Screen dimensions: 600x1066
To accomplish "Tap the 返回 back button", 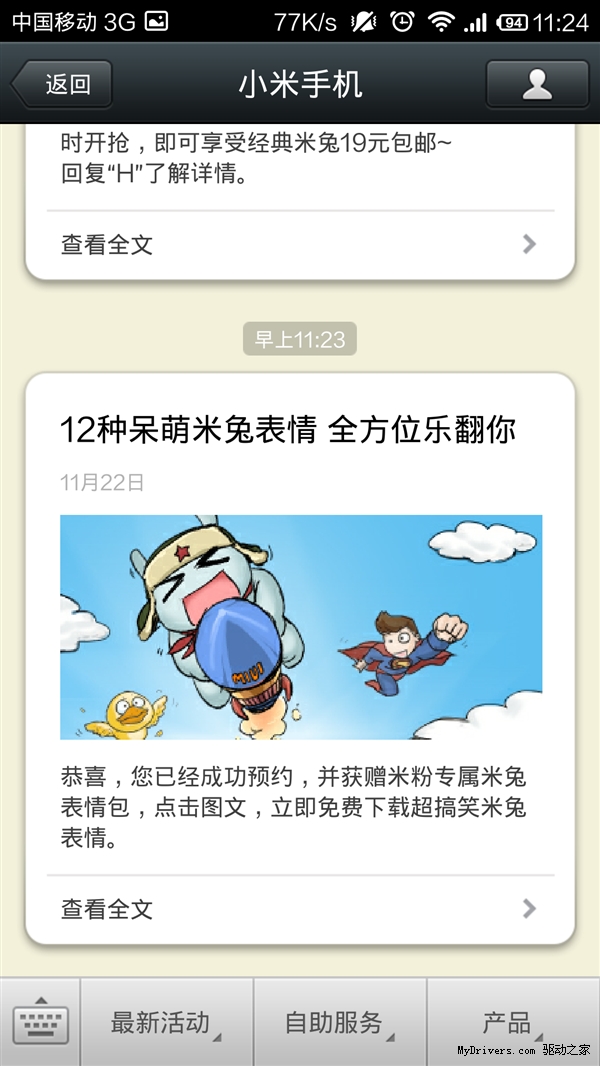I will [61, 84].
